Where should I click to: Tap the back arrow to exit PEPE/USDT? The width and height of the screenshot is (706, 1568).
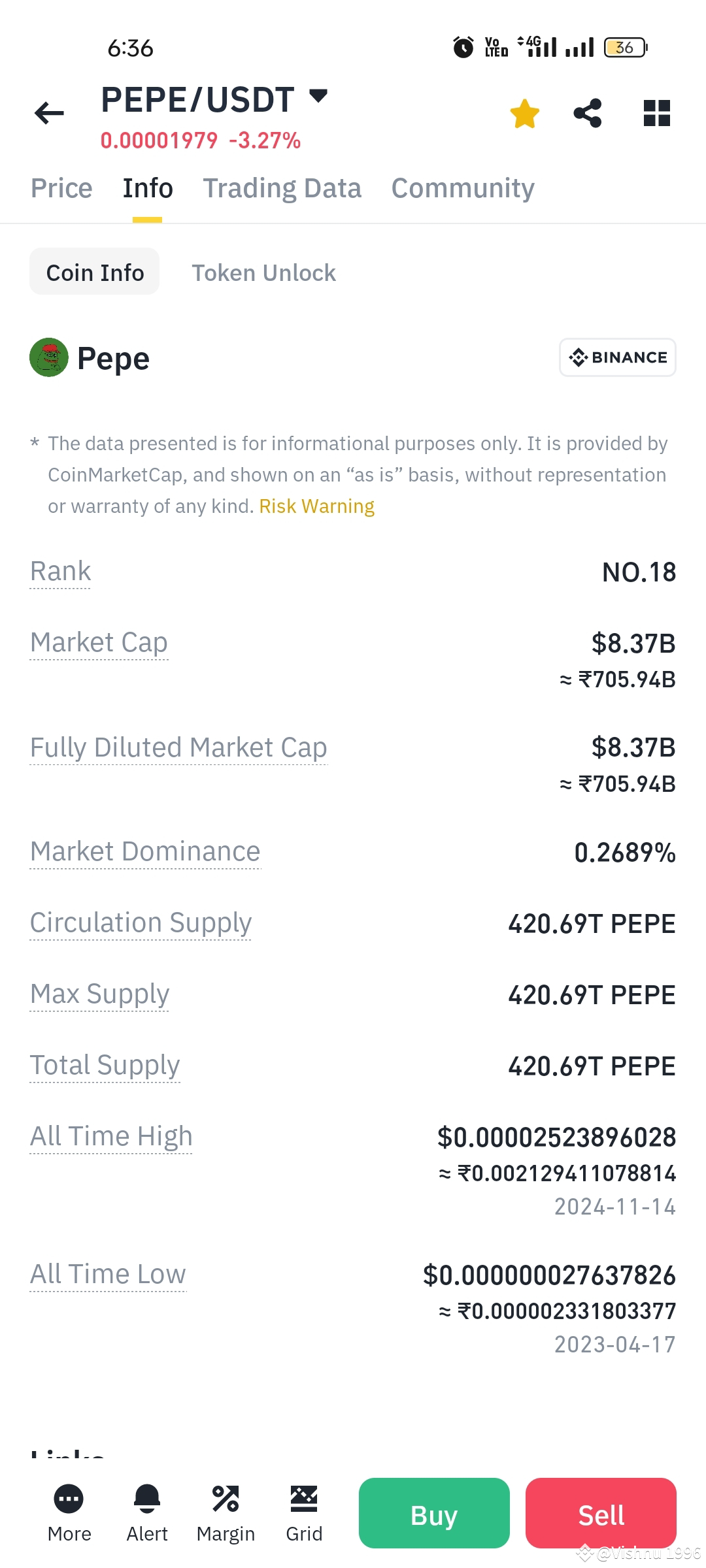click(x=48, y=114)
